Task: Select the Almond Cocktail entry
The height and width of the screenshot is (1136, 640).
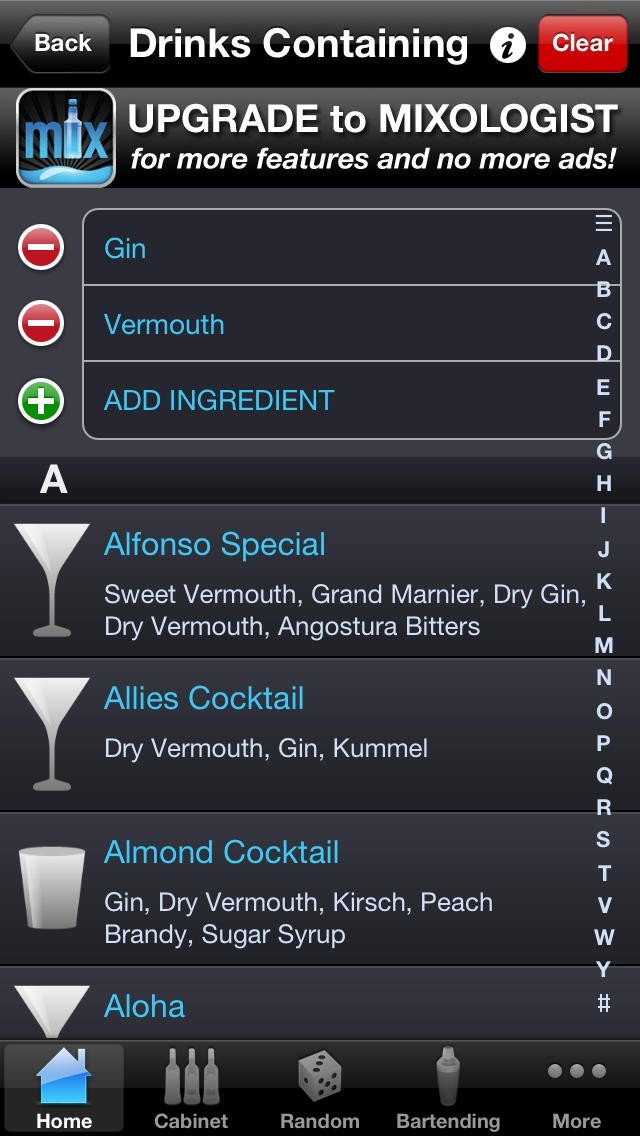Action: coord(300,889)
